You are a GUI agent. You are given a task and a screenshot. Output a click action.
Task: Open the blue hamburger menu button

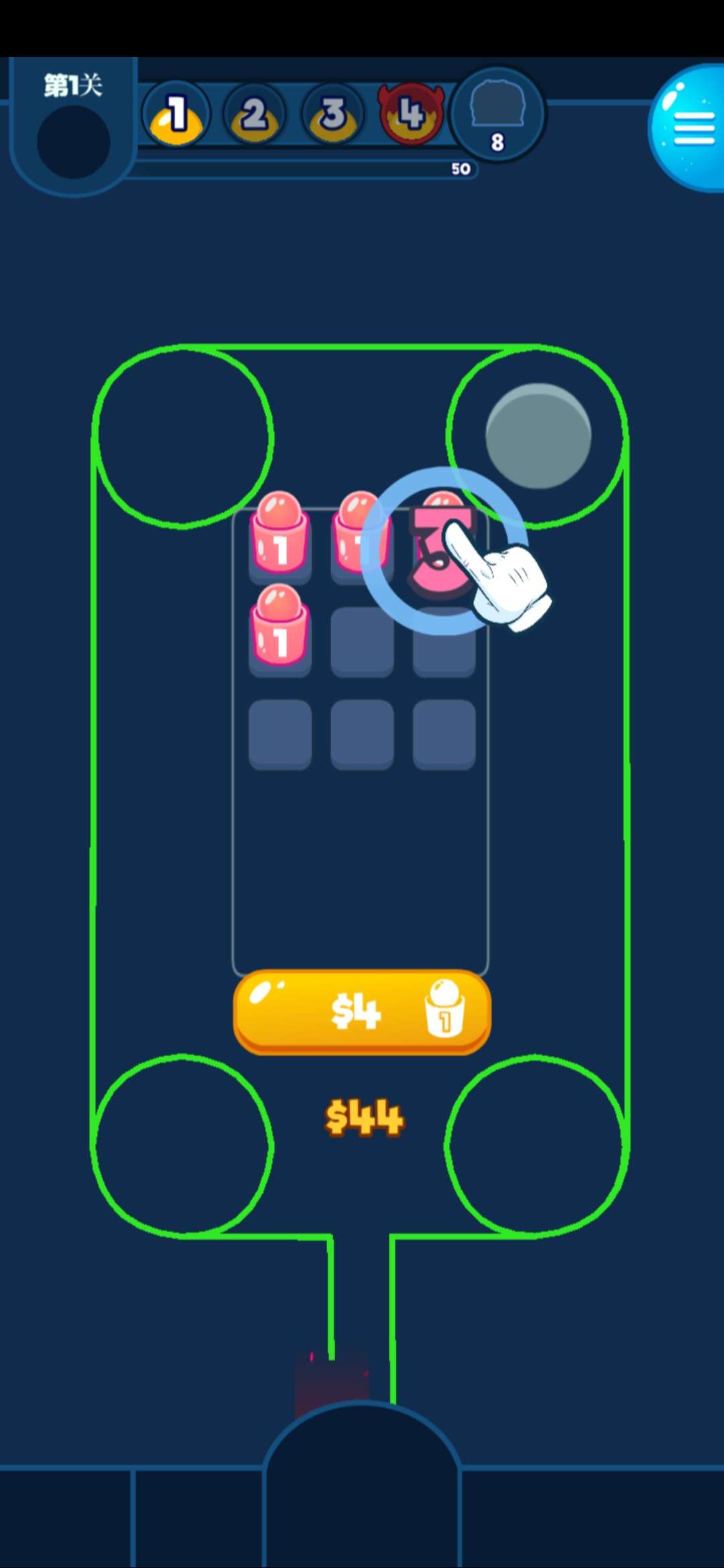[x=693, y=128]
